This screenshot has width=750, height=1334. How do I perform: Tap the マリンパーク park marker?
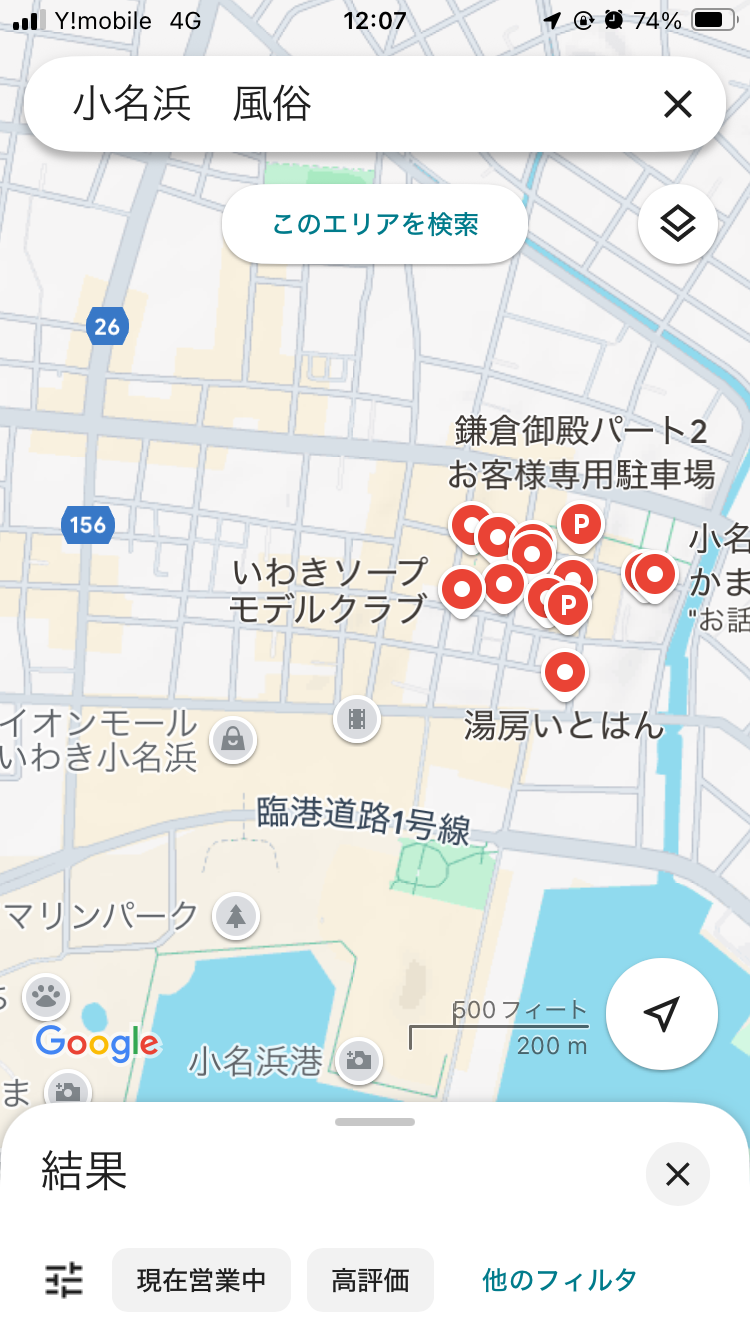coord(236,915)
